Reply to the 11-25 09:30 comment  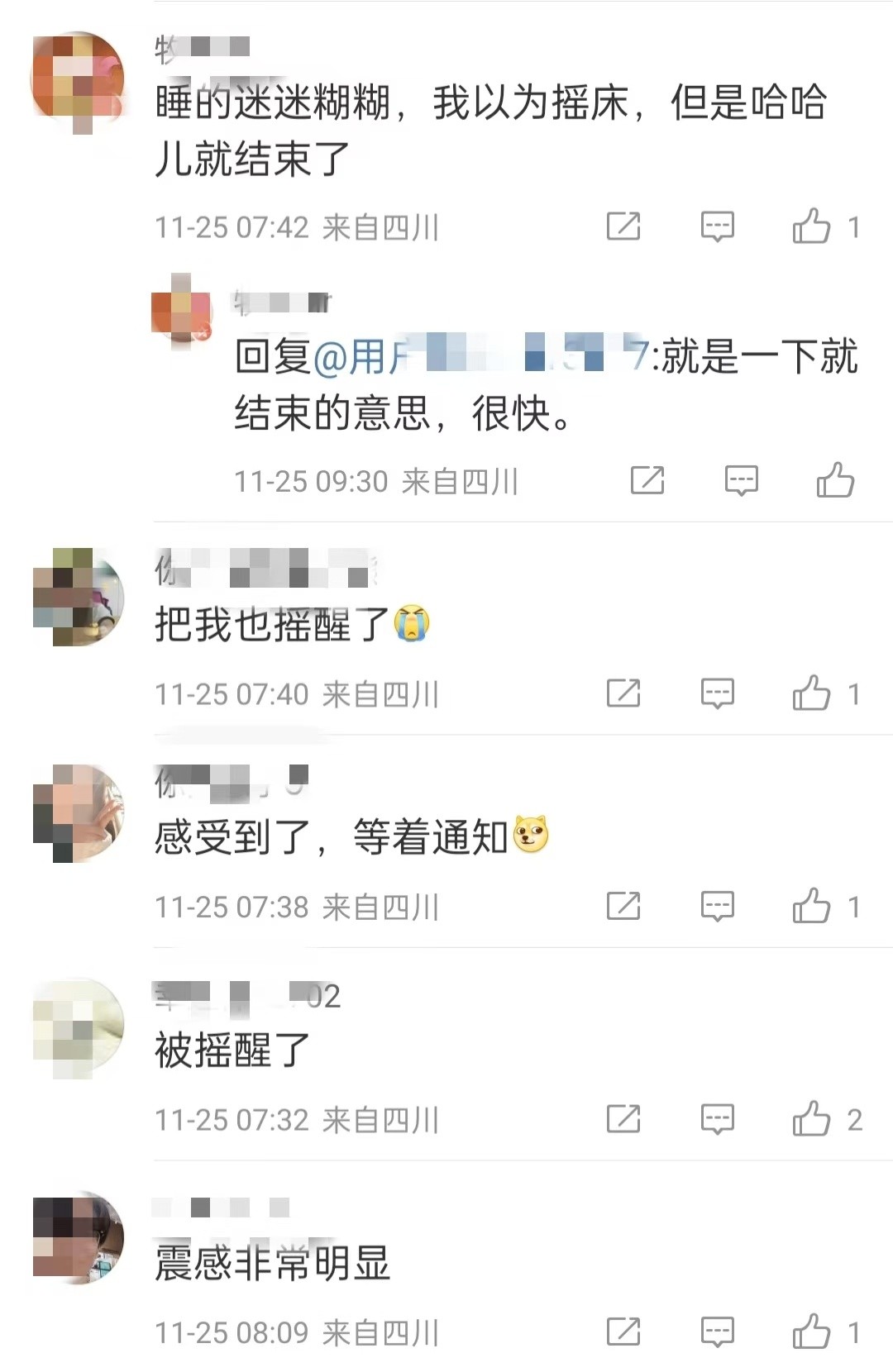point(741,480)
